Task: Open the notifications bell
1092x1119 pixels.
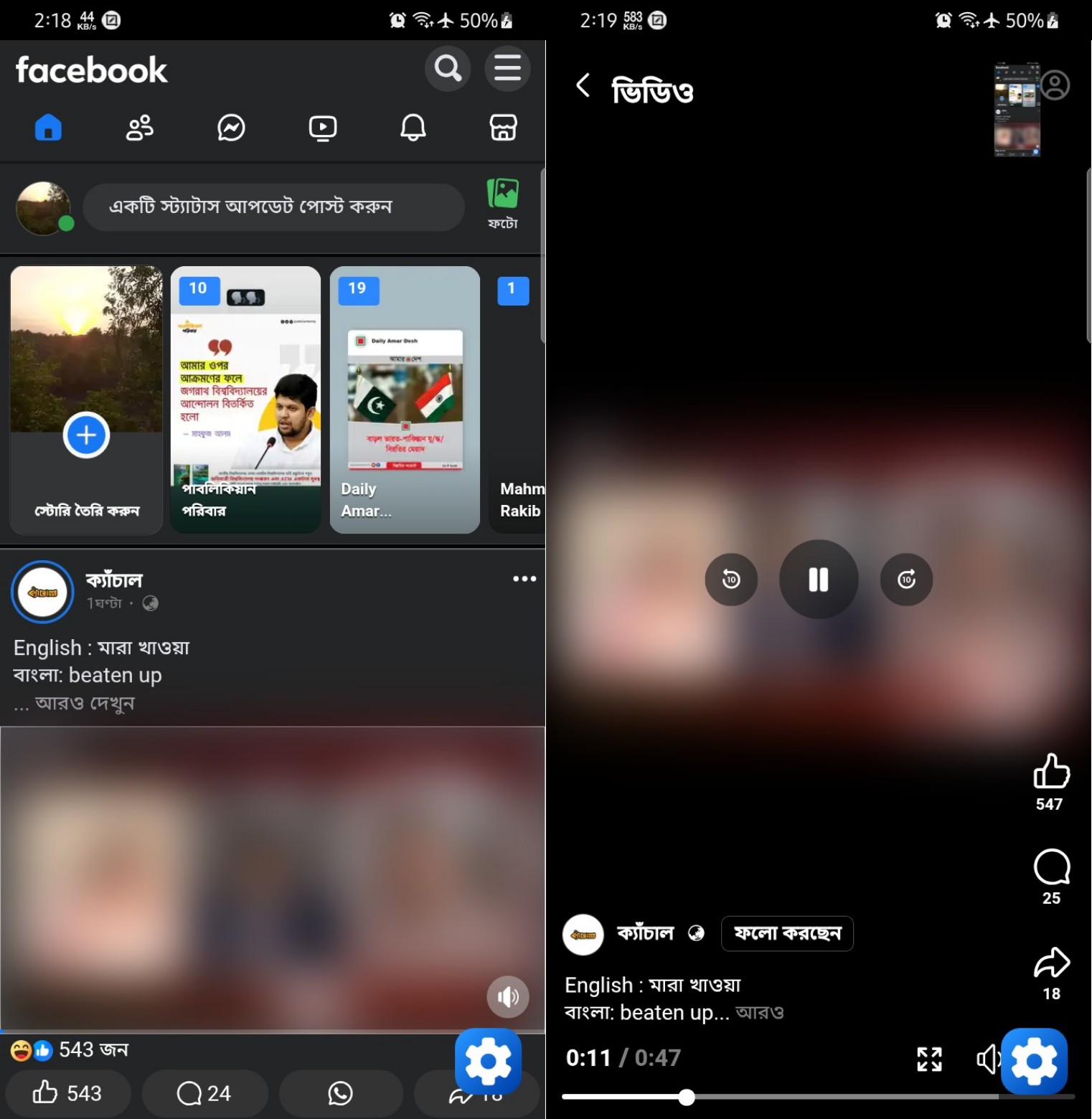Action: tap(413, 128)
